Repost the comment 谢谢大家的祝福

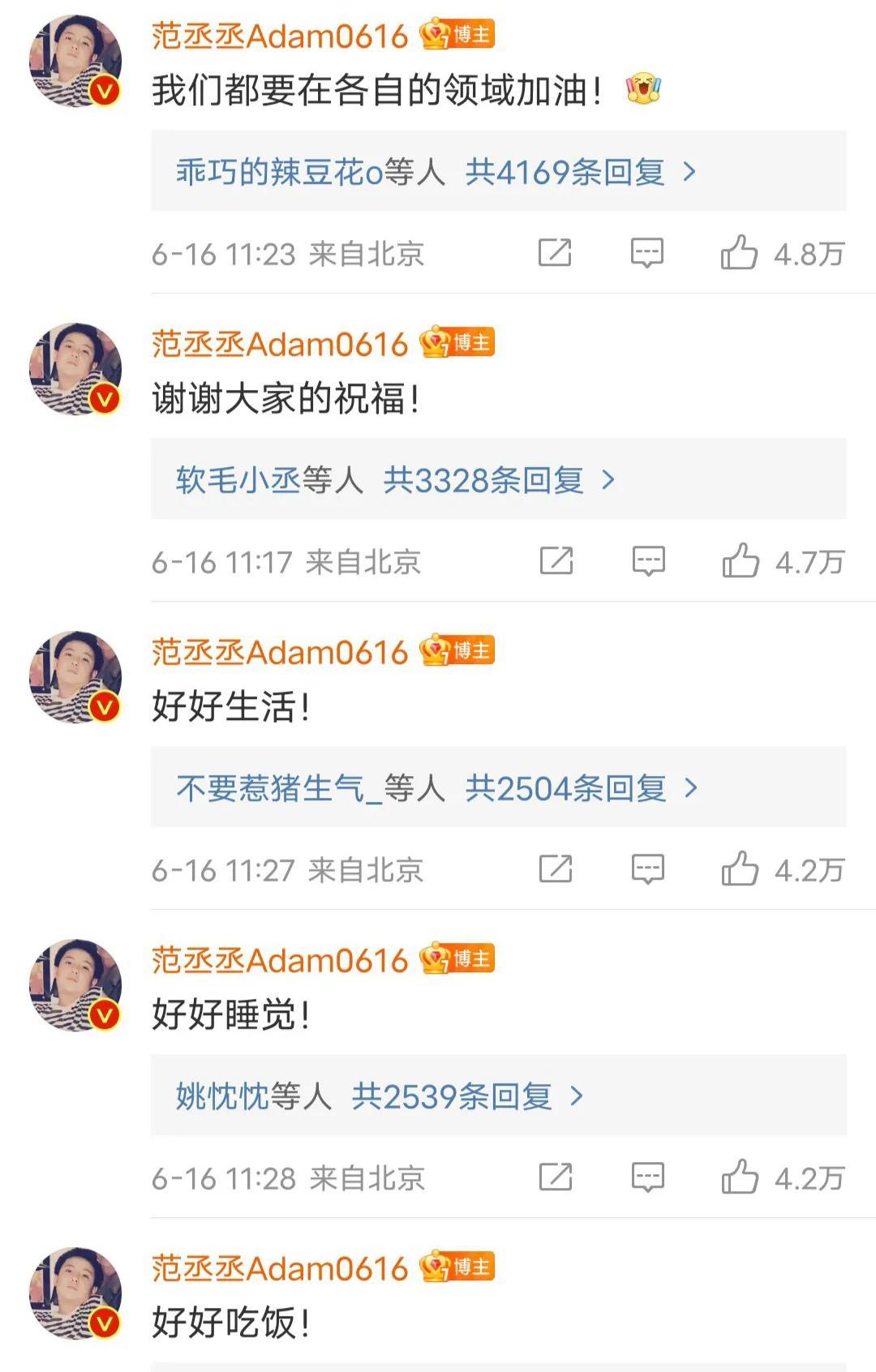556,561
